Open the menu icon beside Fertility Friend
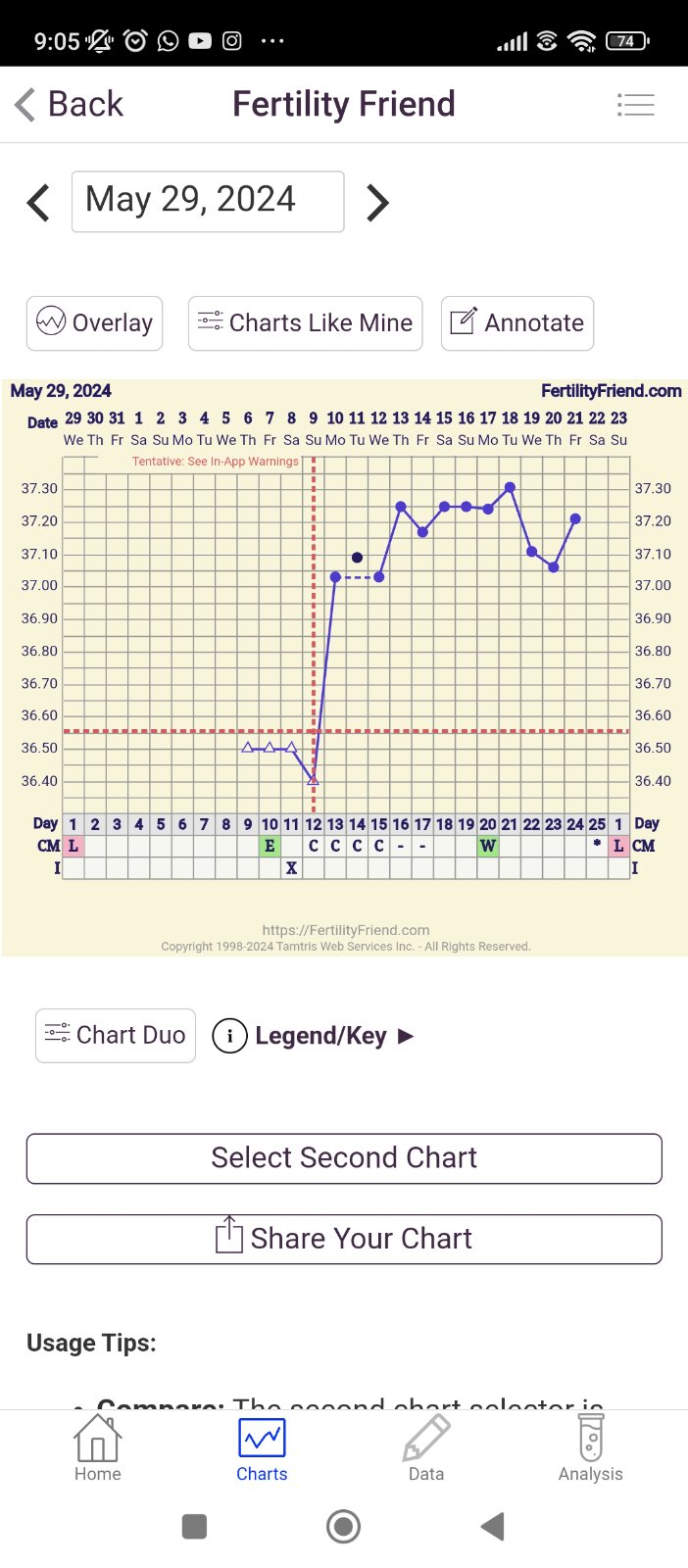 (635, 105)
